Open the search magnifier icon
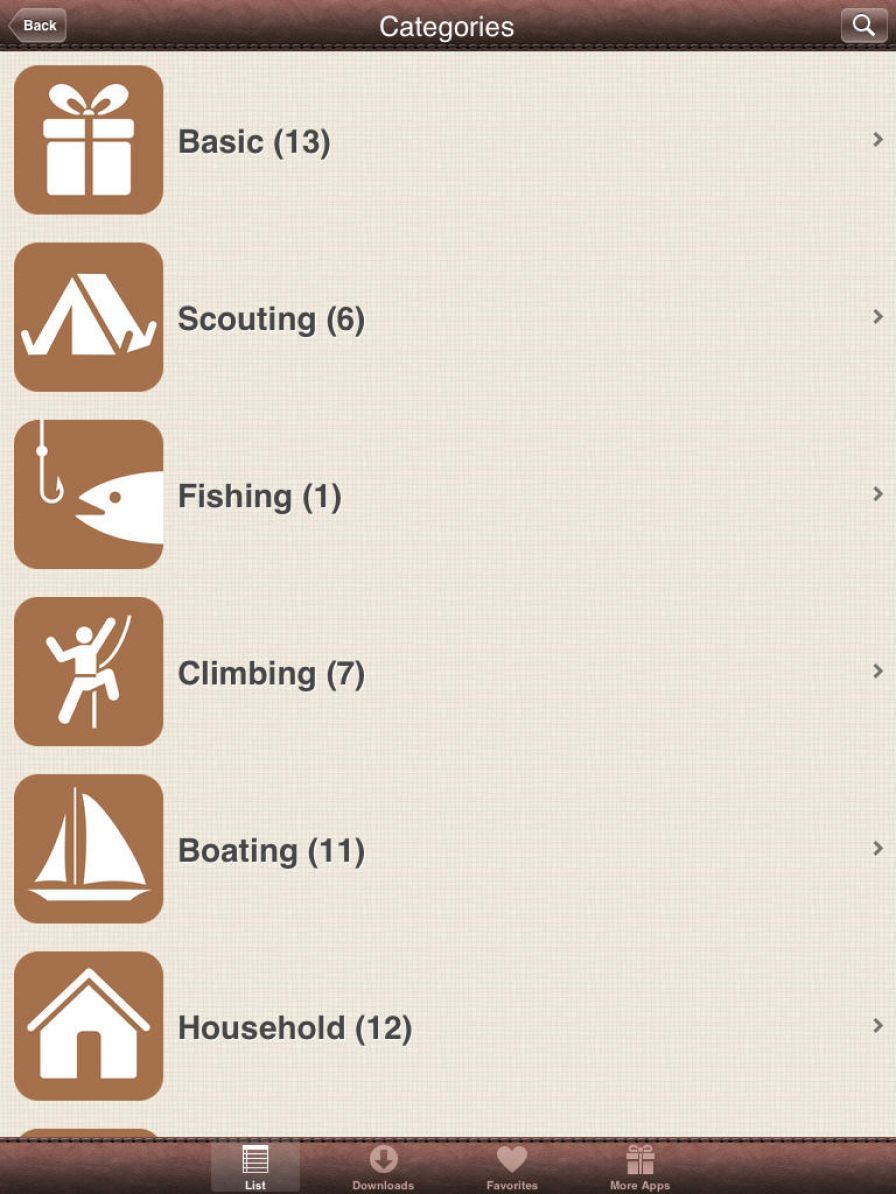Viewport: 896px width, 1194px height. [x=863, y=25]
